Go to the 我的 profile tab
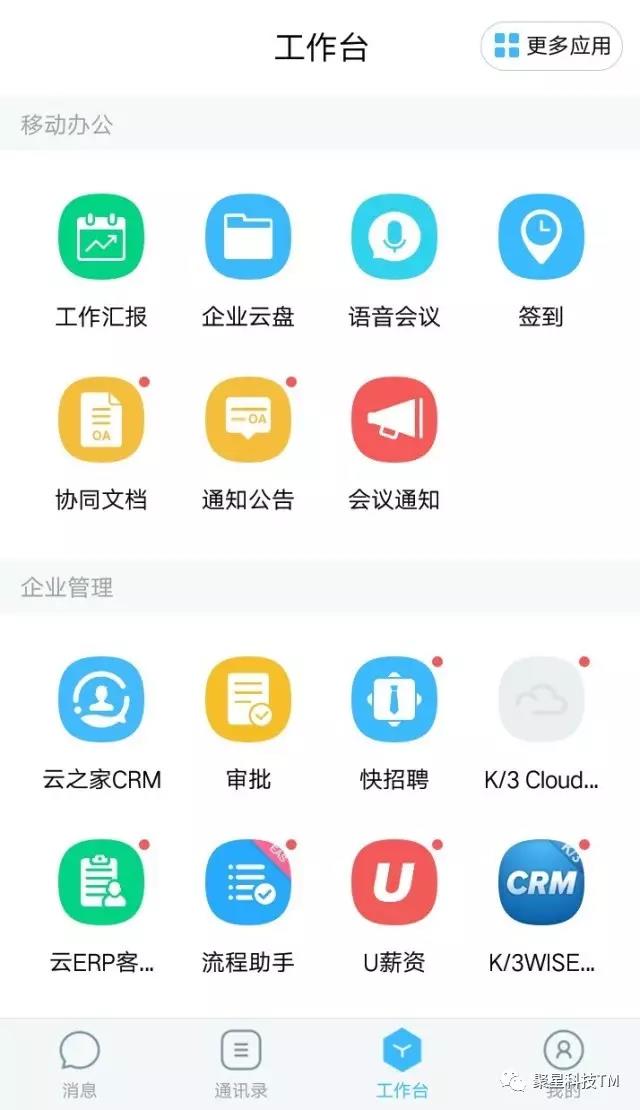Screen dimensions: 640x1110 (564, 1063)
